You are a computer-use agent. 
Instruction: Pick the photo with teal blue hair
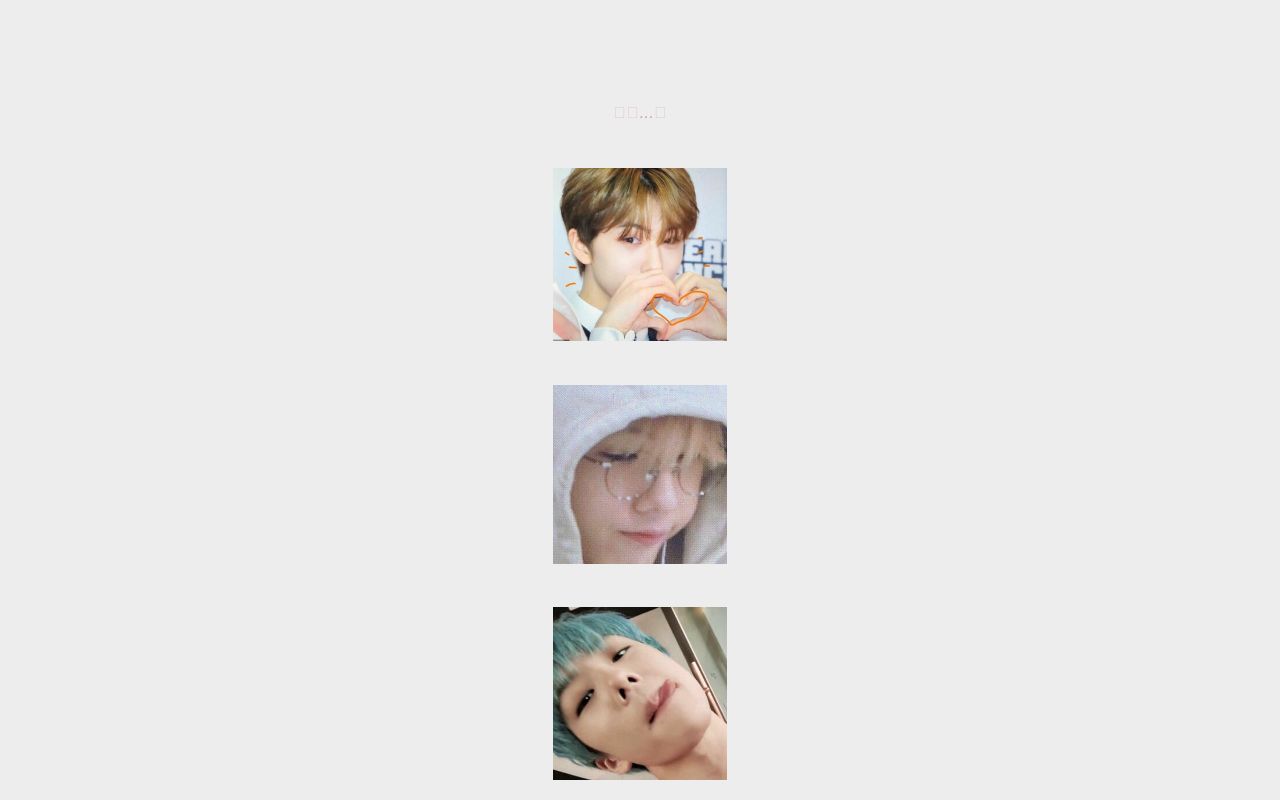[x=640, y=693]
